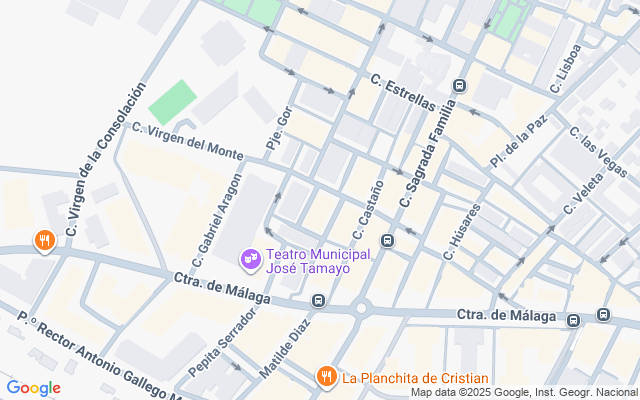Tap the restaurant pin near C. Virgen de la Consolación
The image size is (640, 400).
[x=45, y=241]
